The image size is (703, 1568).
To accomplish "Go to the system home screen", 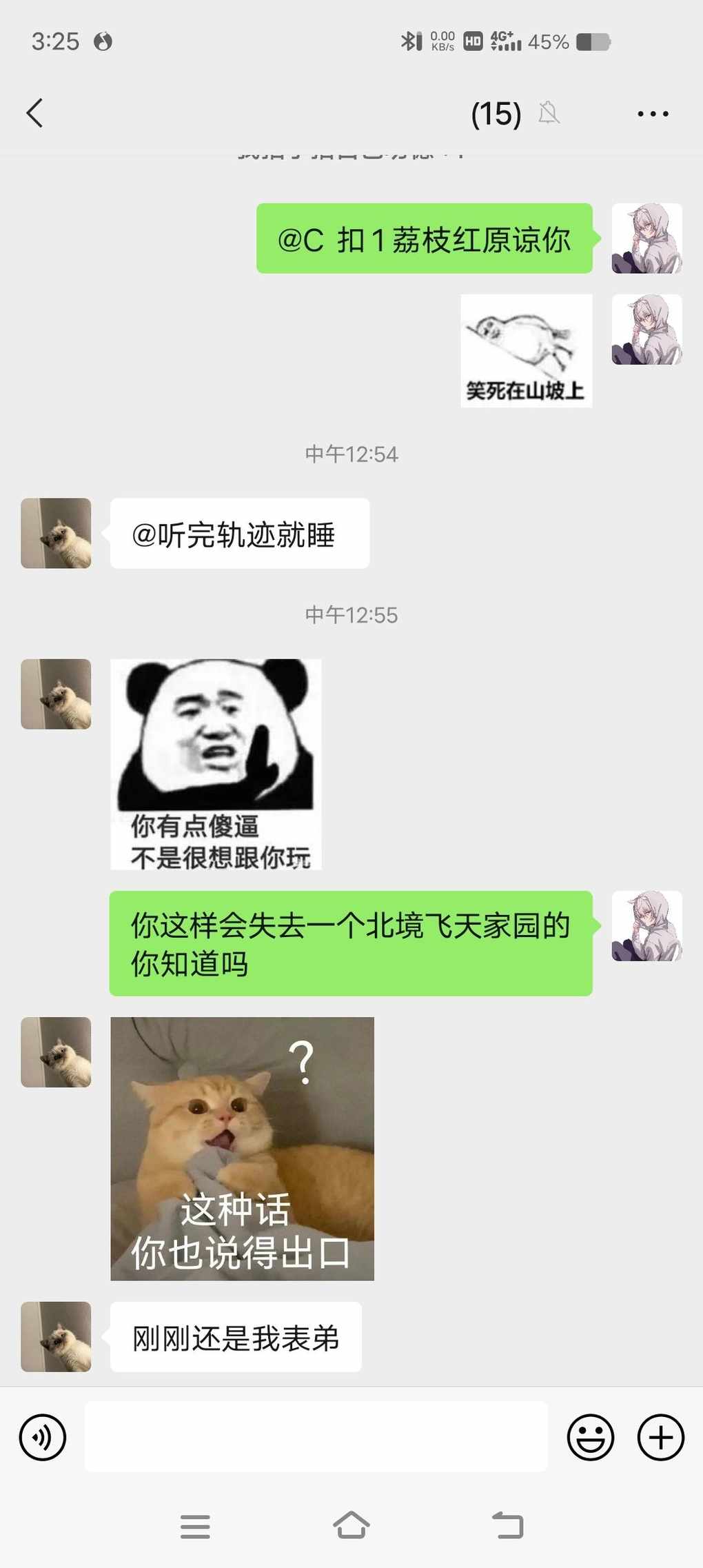I will point(351,1526).
